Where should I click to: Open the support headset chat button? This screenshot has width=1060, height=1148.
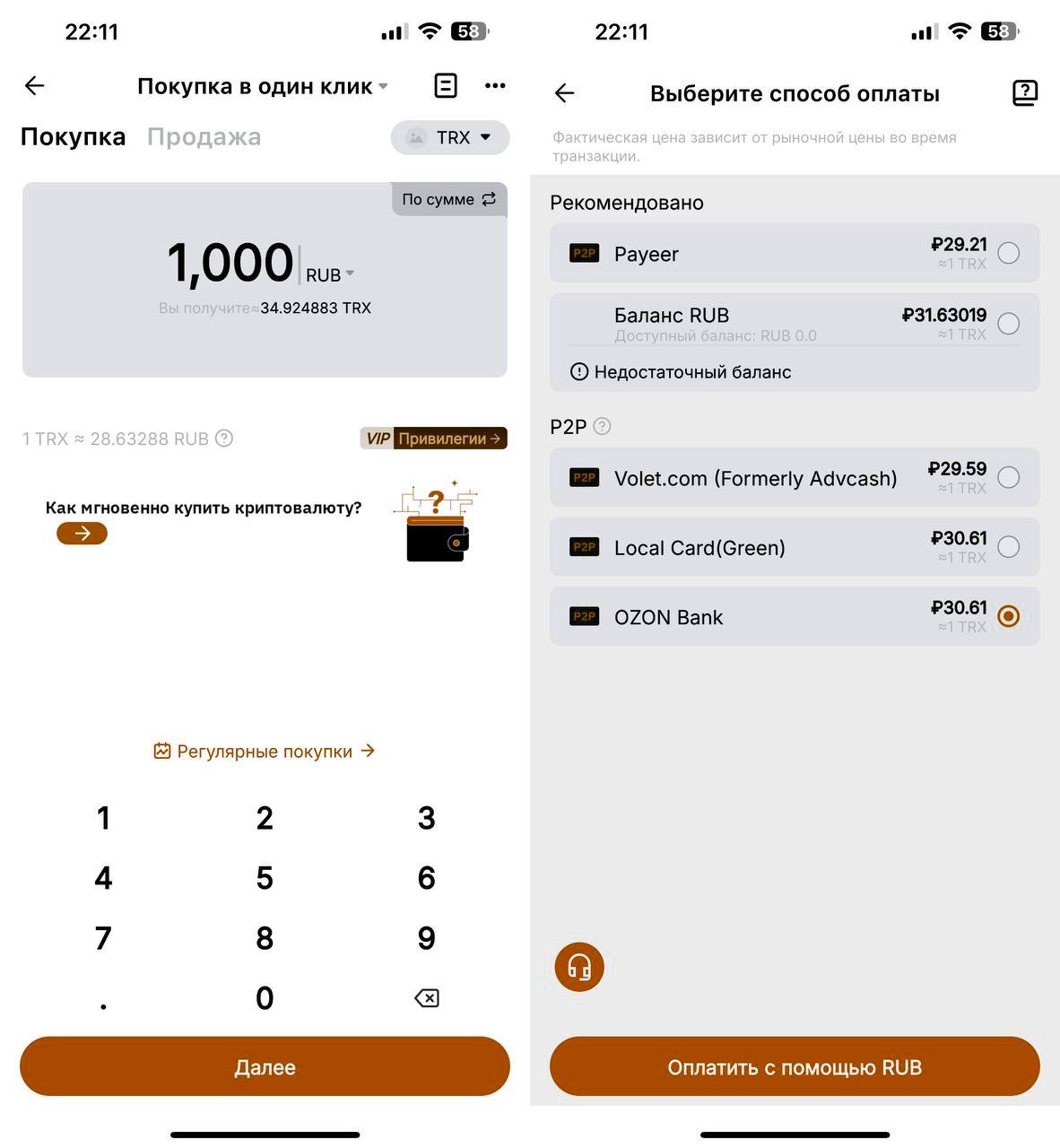(579, 967)
